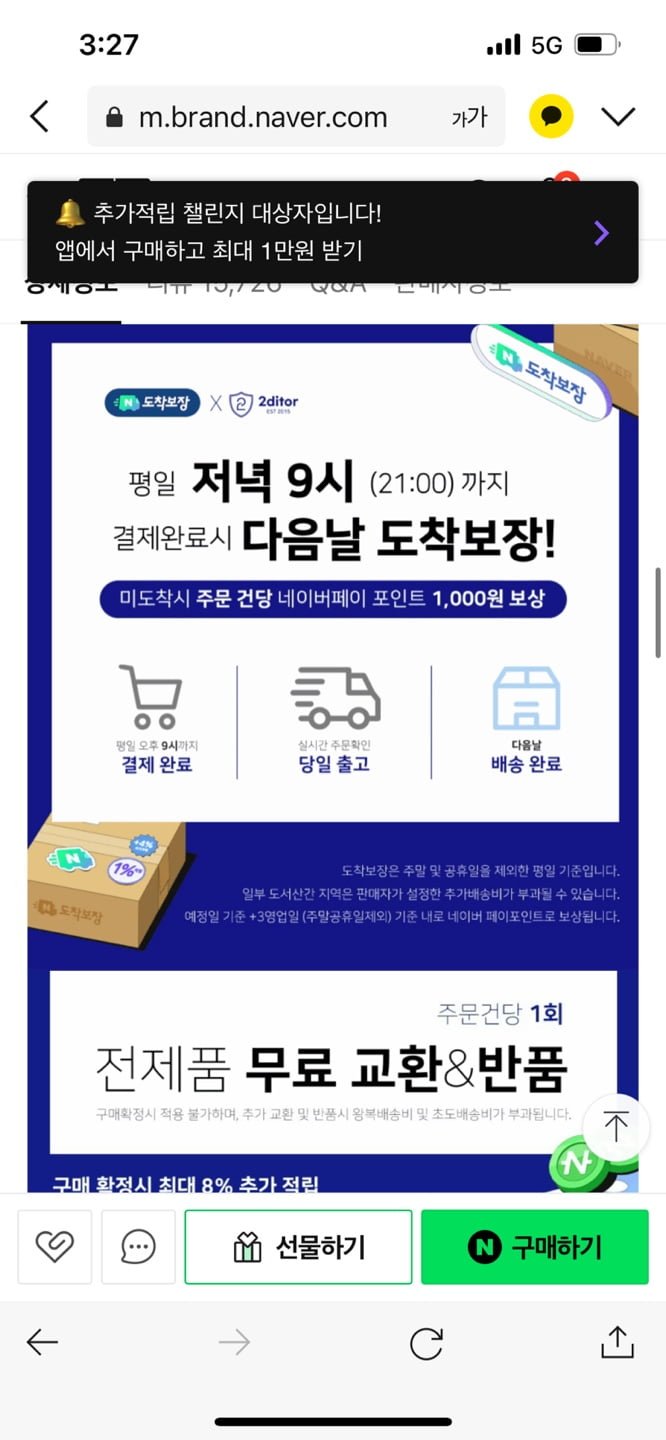Open the yellow KakaoTalk chat icon
The width and height of the screenshot is (666, 1440).
[551, 117]
